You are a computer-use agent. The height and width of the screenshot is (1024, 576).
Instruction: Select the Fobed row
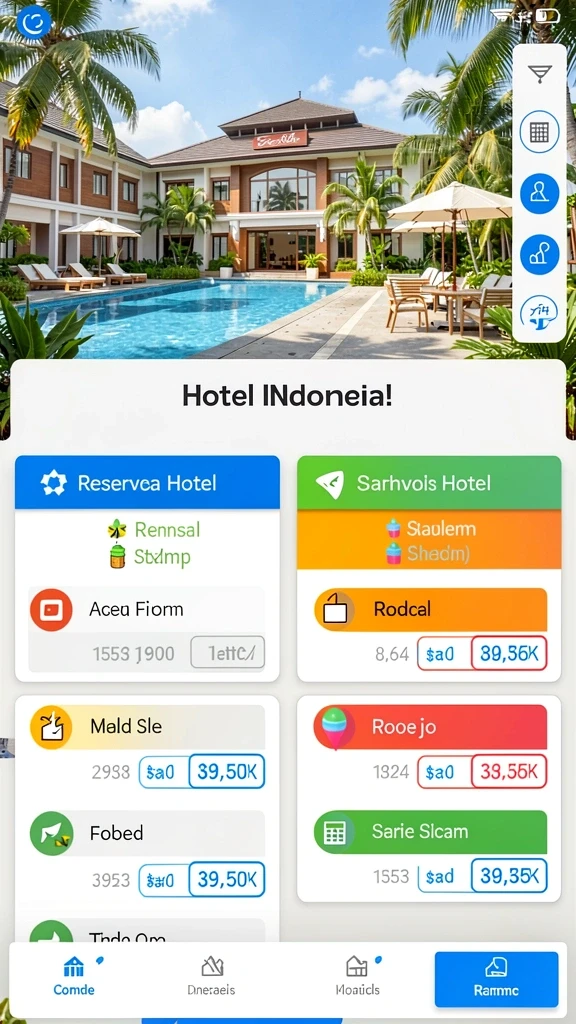pos(147,833)
